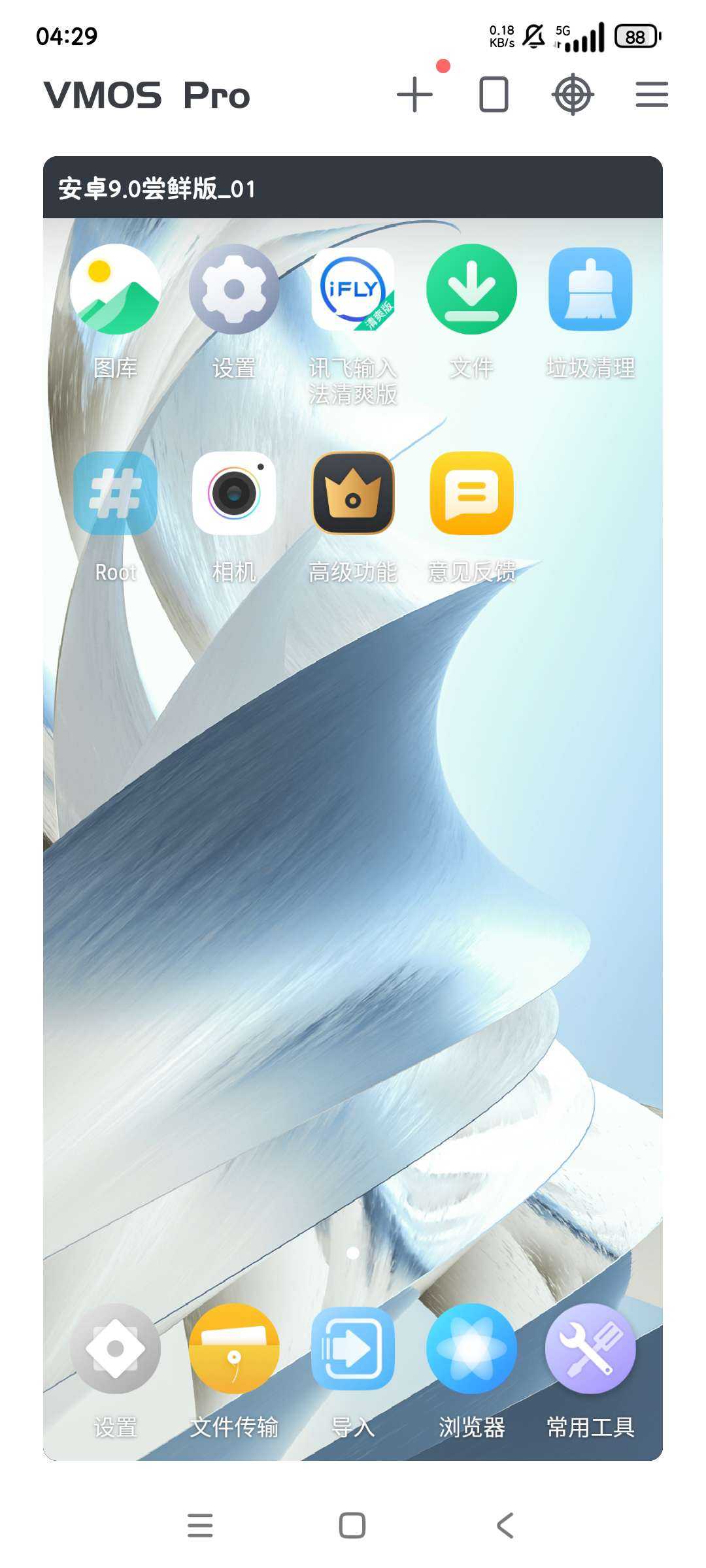Open 意见反馈 feedback app
This screenshot has height=1568, width=706.
[x=471, y=494]
